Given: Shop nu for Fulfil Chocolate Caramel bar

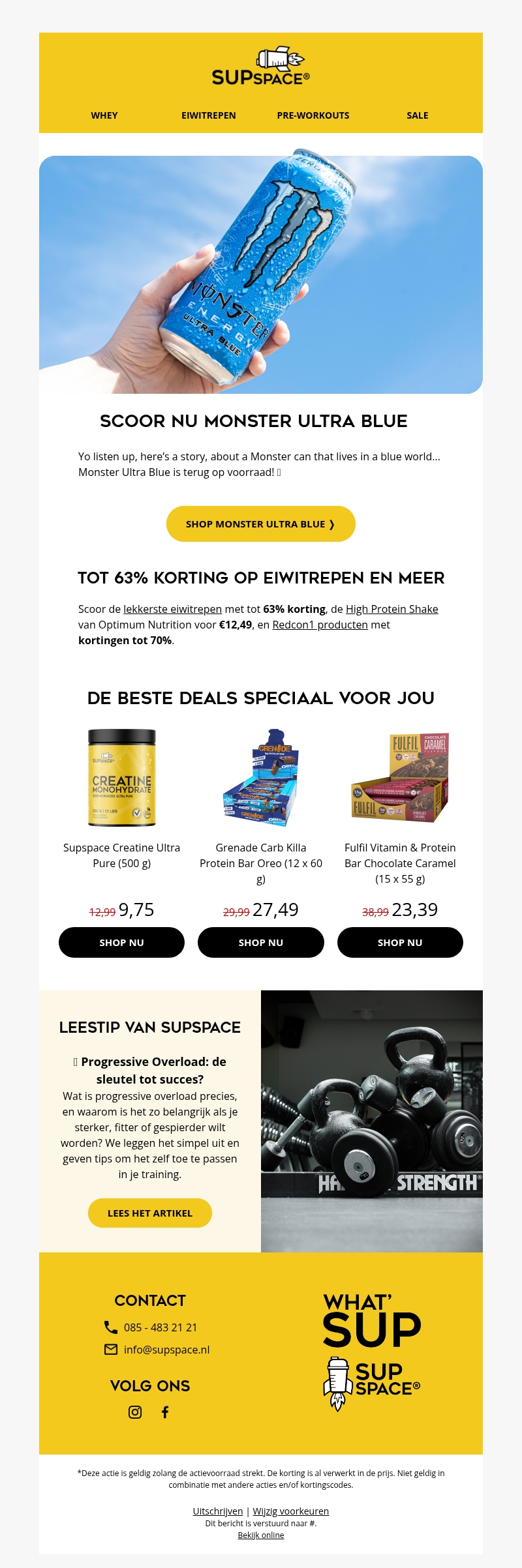Looking at the screenshot, I should [x=400, y=943].
